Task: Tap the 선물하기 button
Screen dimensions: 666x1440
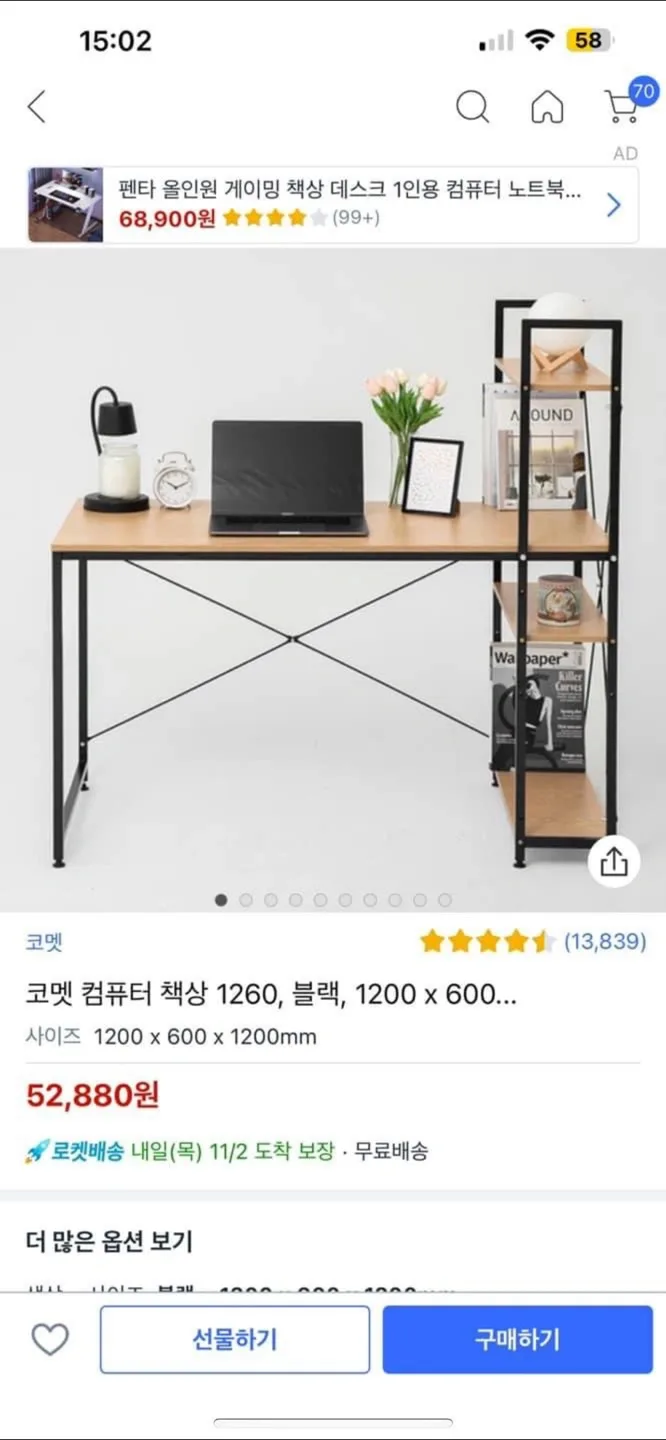Action: [x=235, y=1339]
